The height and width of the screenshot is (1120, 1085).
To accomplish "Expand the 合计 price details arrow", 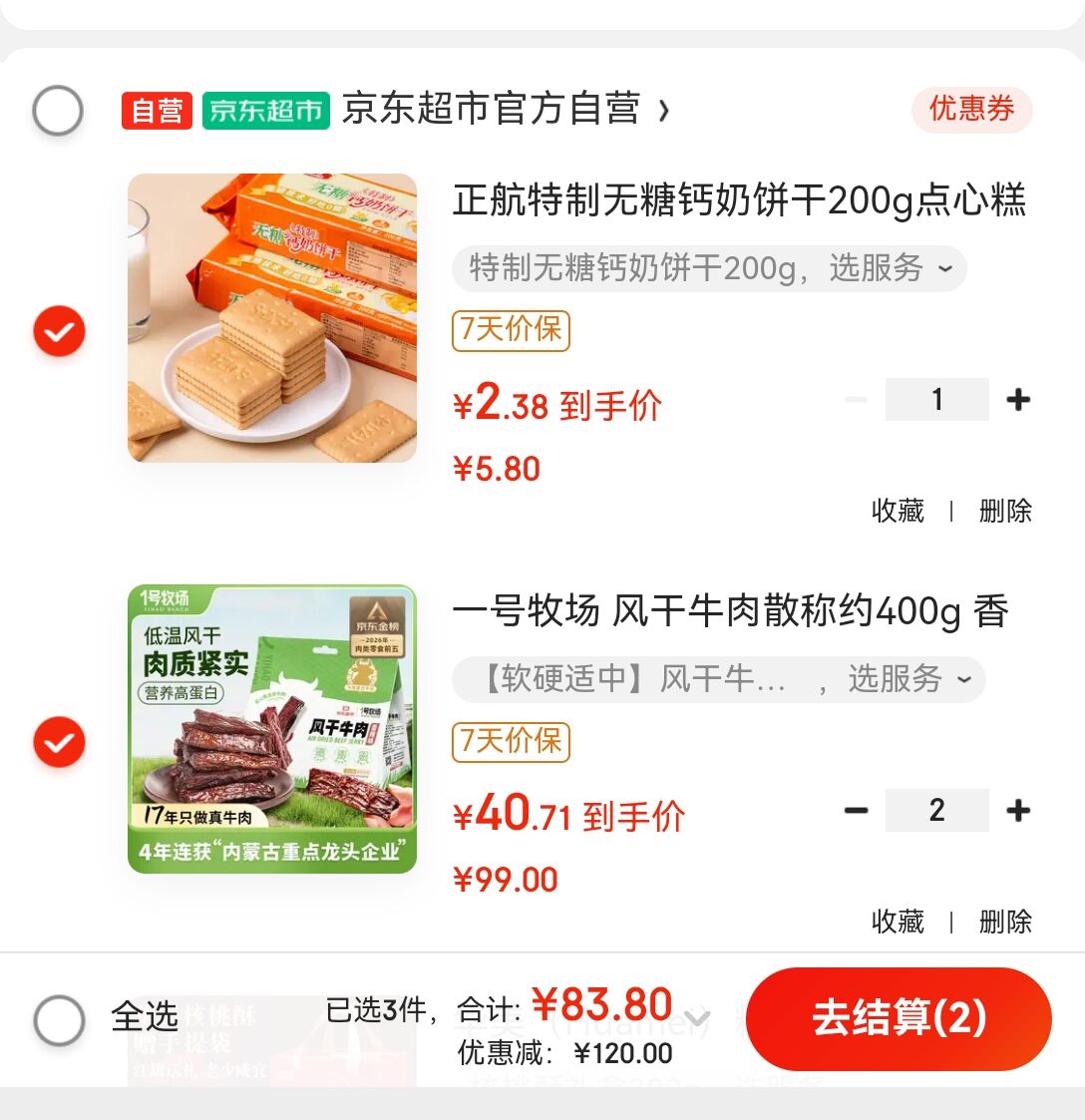I will click(x=697, y=1017).
